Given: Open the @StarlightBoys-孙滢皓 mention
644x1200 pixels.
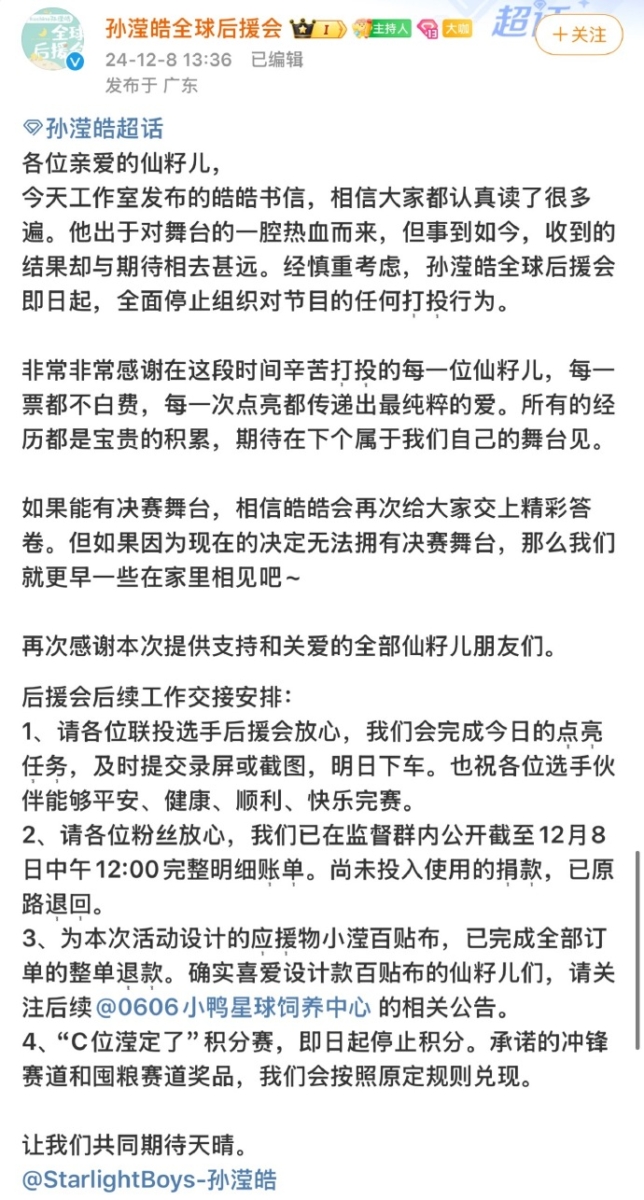Looking at the screenshot, I should pos(149,1179).
